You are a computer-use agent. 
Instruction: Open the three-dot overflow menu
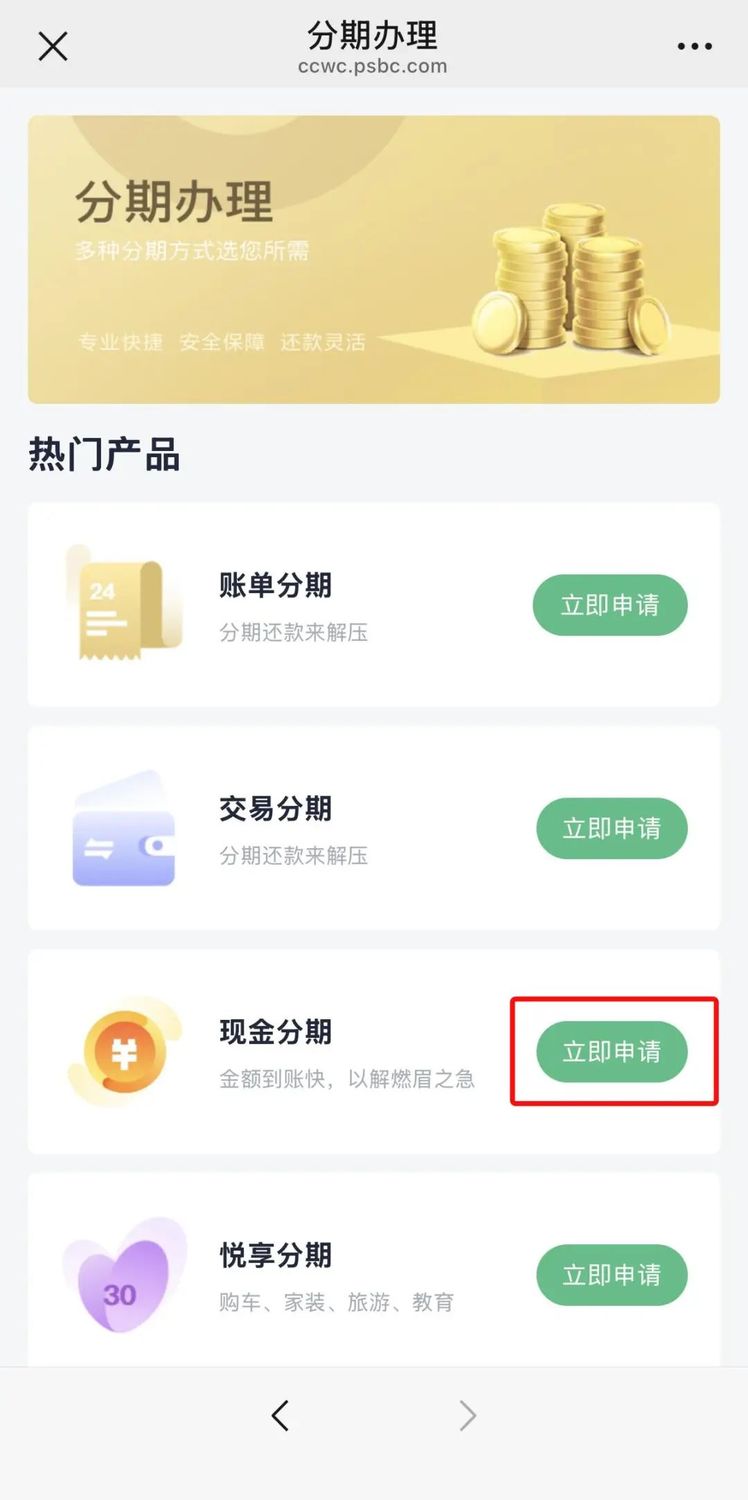[694, 46]
